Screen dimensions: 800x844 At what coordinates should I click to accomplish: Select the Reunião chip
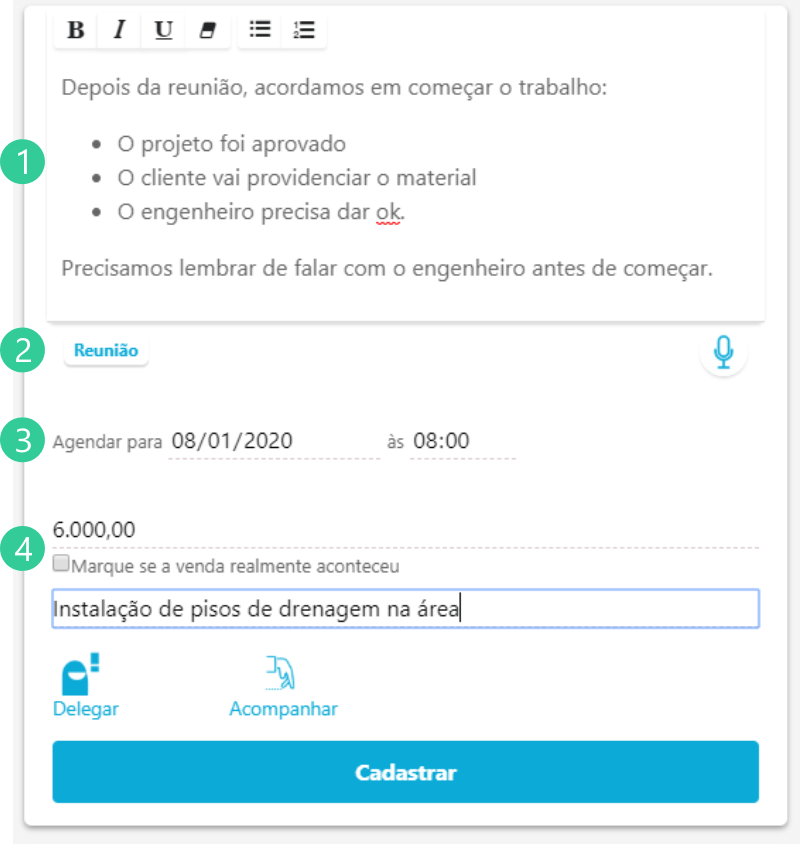click(x=106, y=351)
